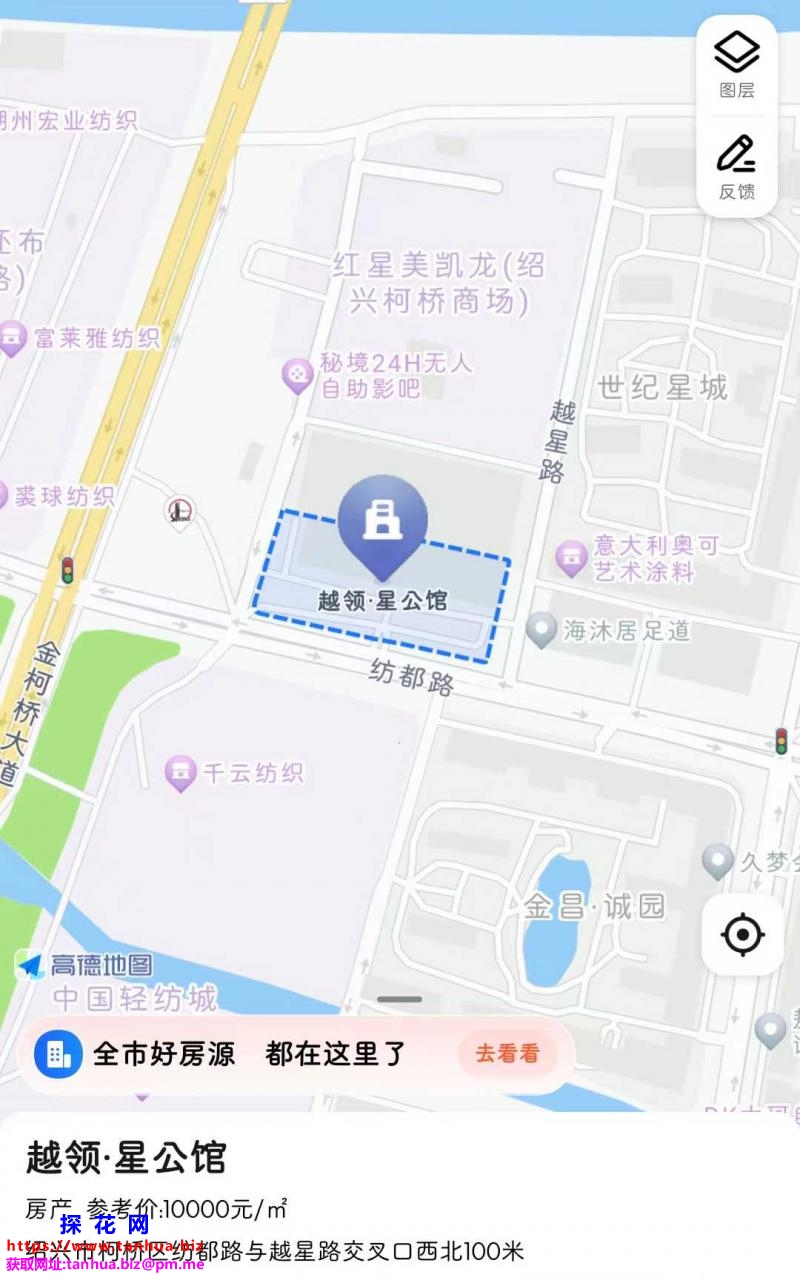
Task: Open 海沐居足道 location marker
Action: coord(542,630)
